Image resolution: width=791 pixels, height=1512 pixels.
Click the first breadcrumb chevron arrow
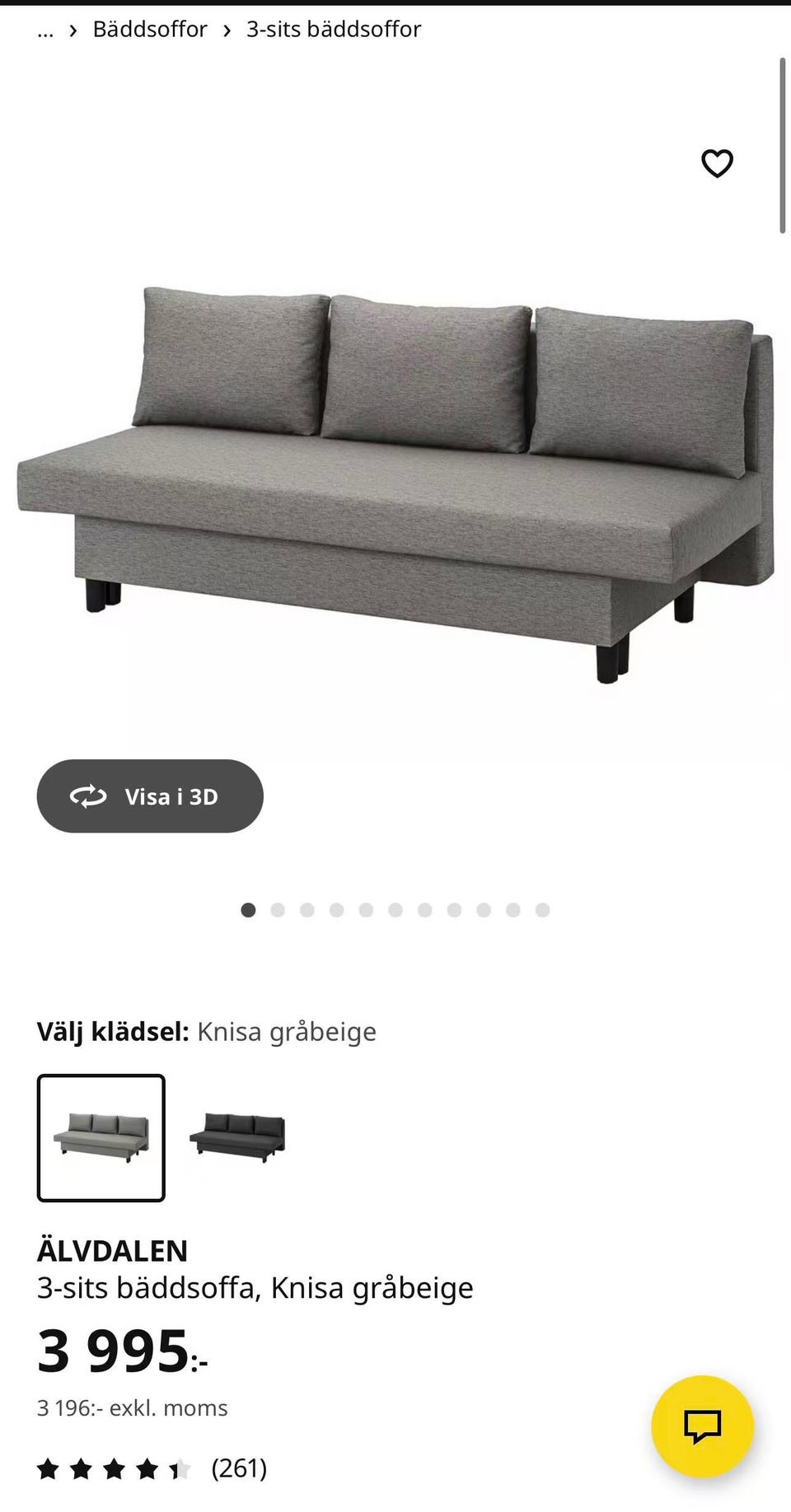point(71,30)
